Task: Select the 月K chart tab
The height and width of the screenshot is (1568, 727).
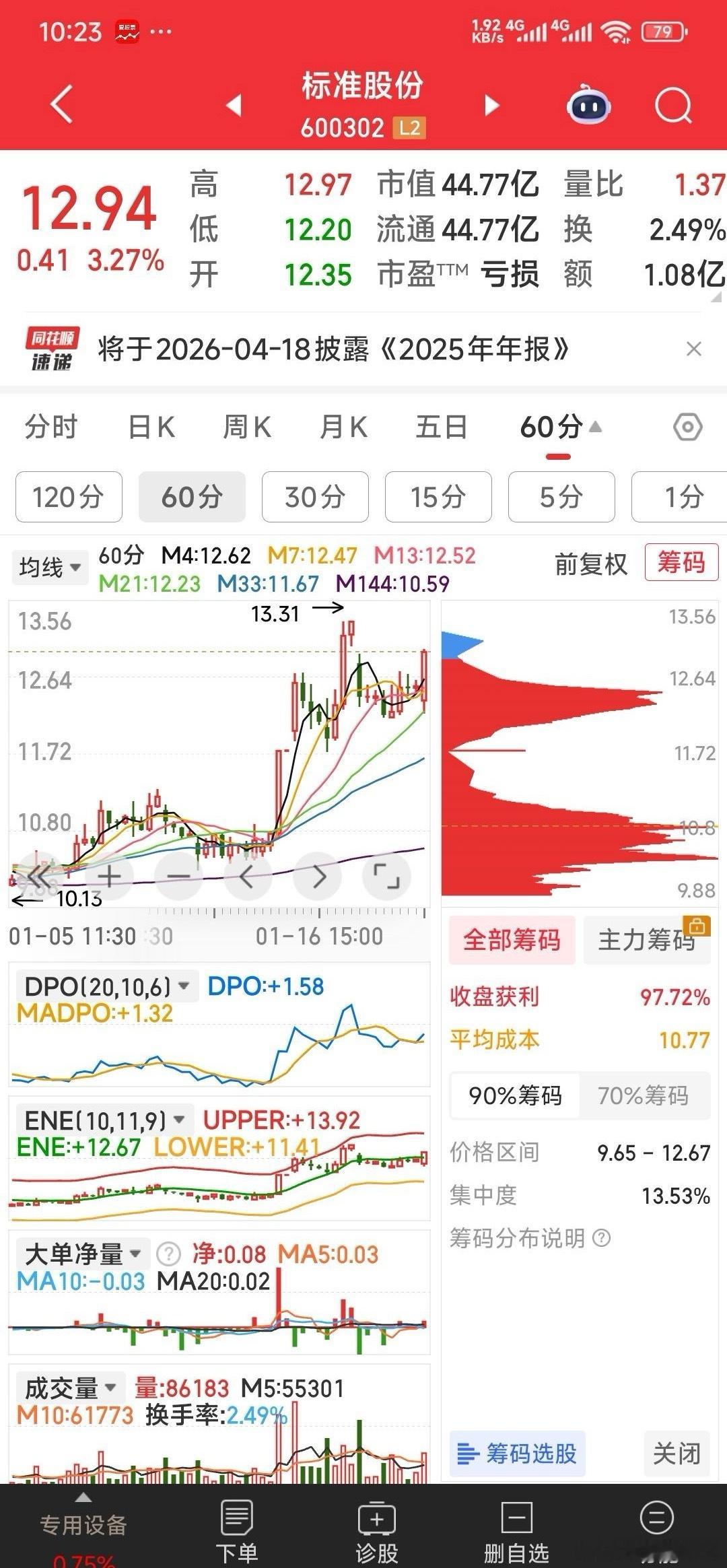Action: [343, 427]
